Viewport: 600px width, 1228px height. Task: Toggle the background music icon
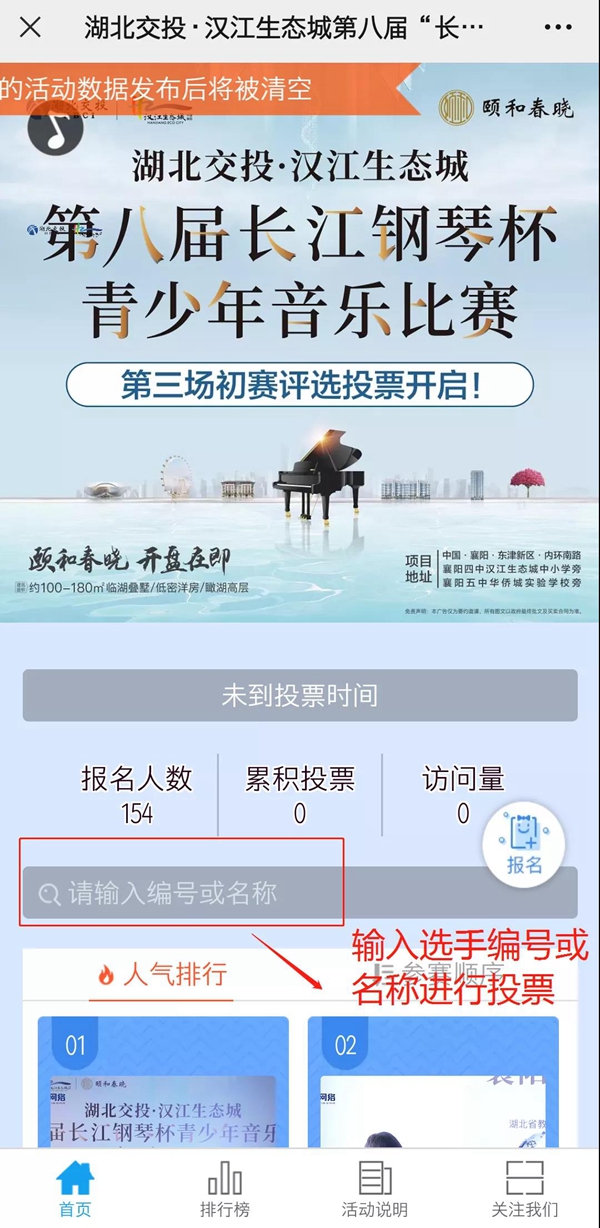(x=55, y=125)
